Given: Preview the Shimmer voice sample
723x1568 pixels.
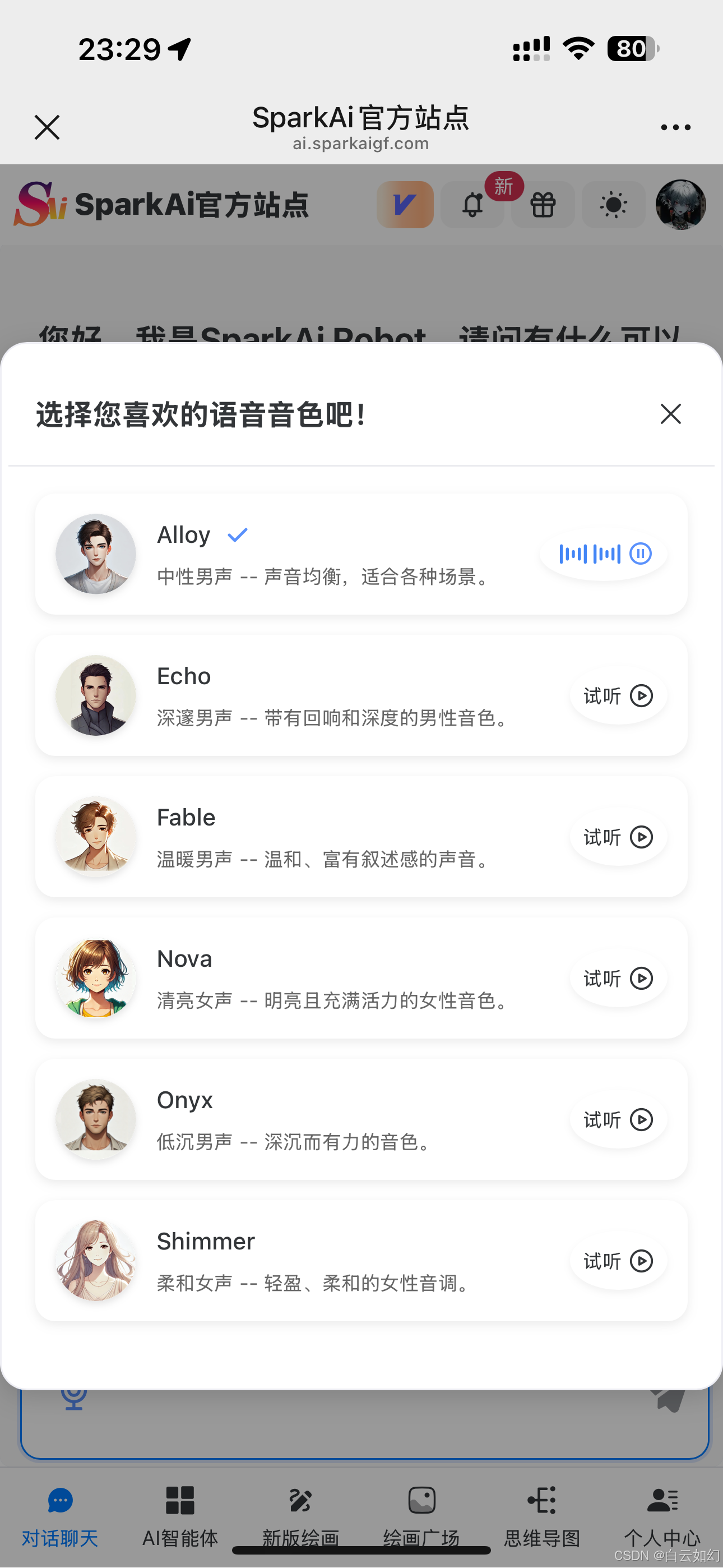Looking at the screenshot, I should pos(618,1261).
